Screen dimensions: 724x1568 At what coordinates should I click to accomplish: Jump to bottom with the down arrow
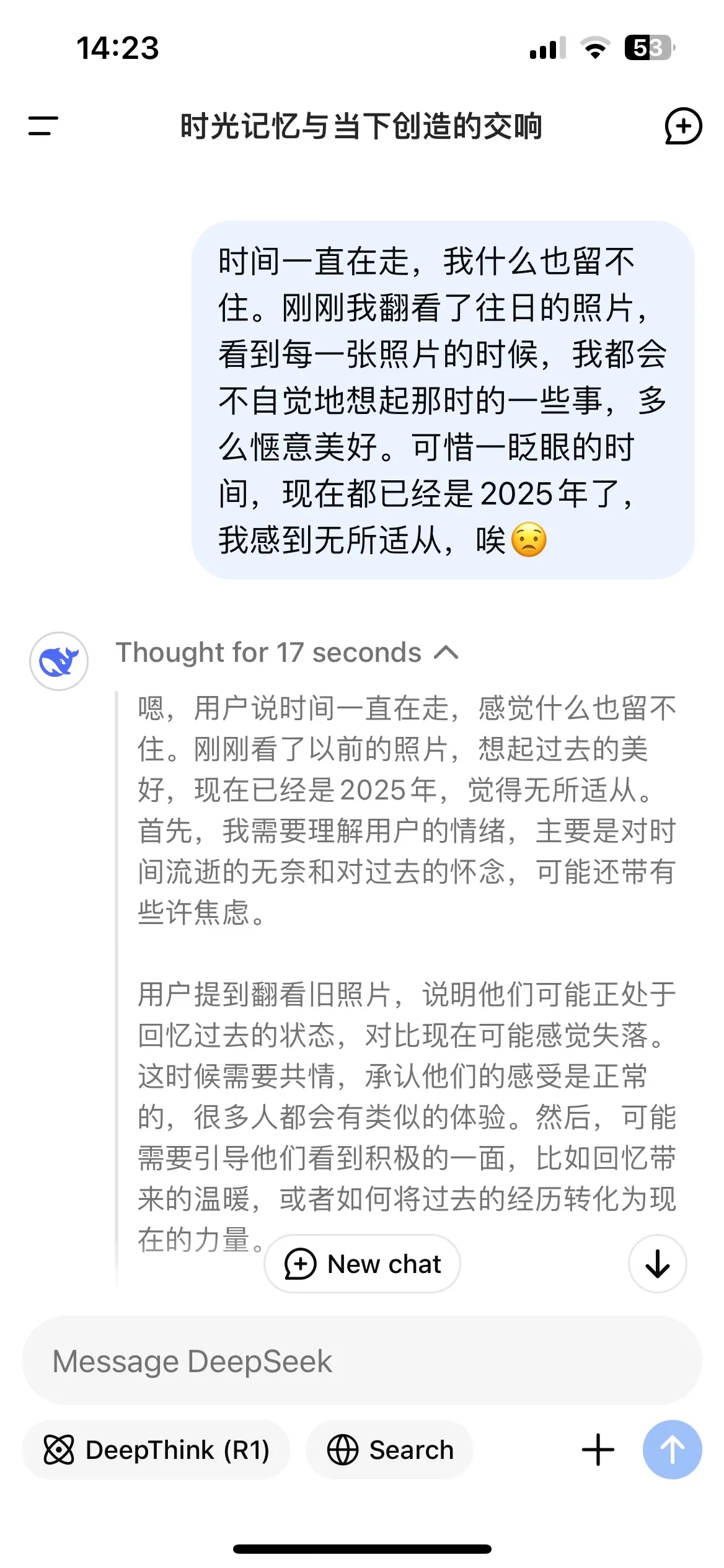(657, 1264)
